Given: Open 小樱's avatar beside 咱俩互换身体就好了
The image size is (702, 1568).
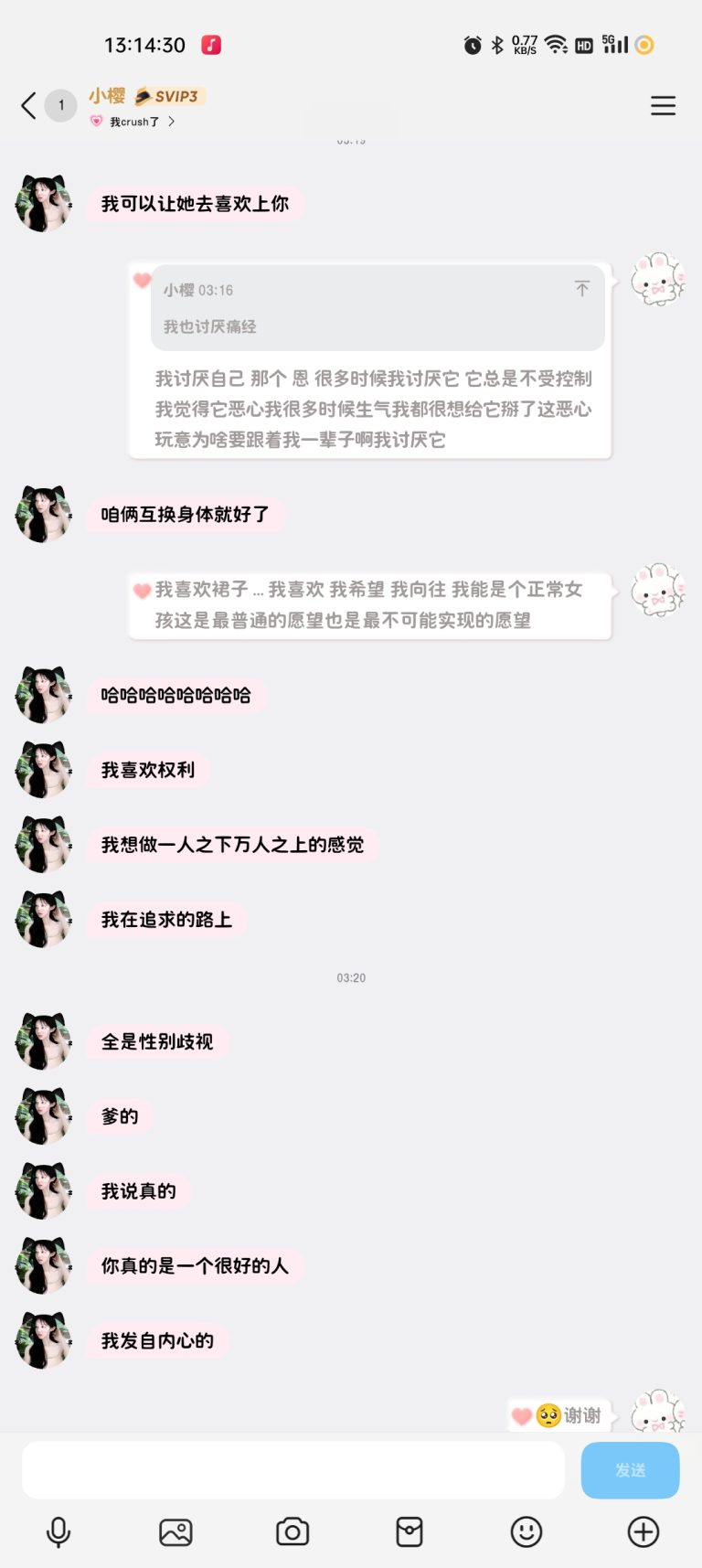Looking at the screenshot, I should coord(43,515).
